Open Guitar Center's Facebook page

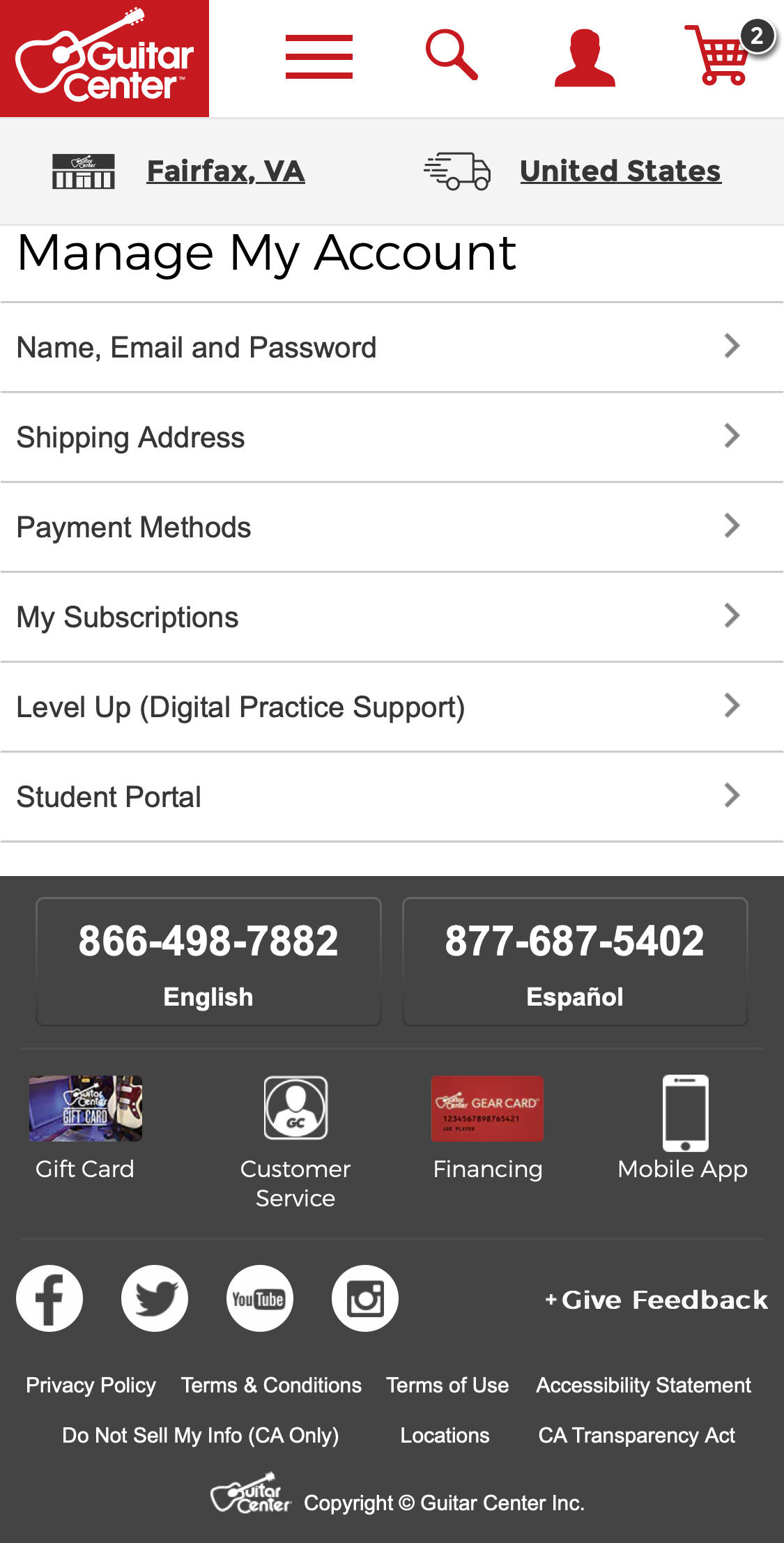[x=49, y=1298]
